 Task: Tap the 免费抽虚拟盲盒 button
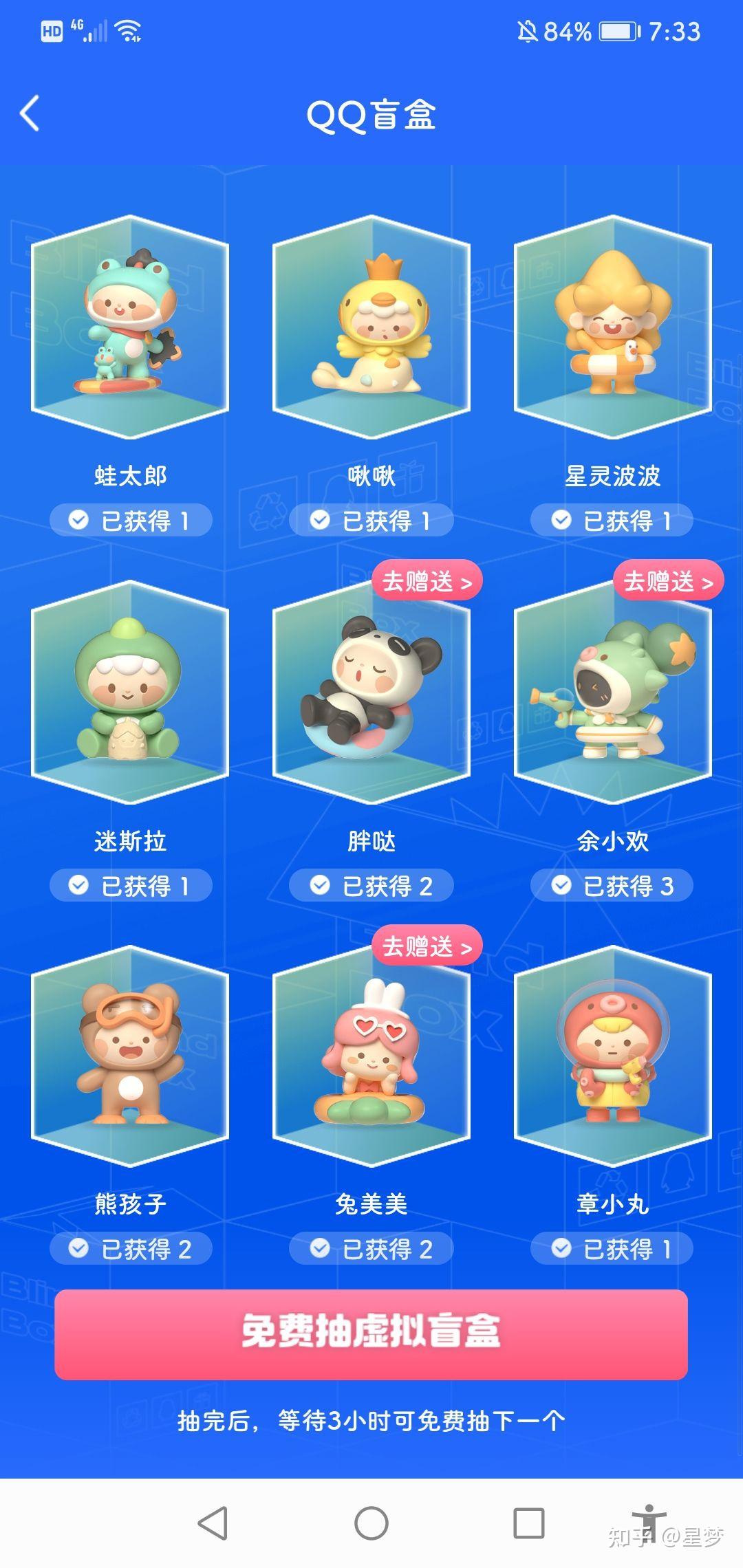371,1334
